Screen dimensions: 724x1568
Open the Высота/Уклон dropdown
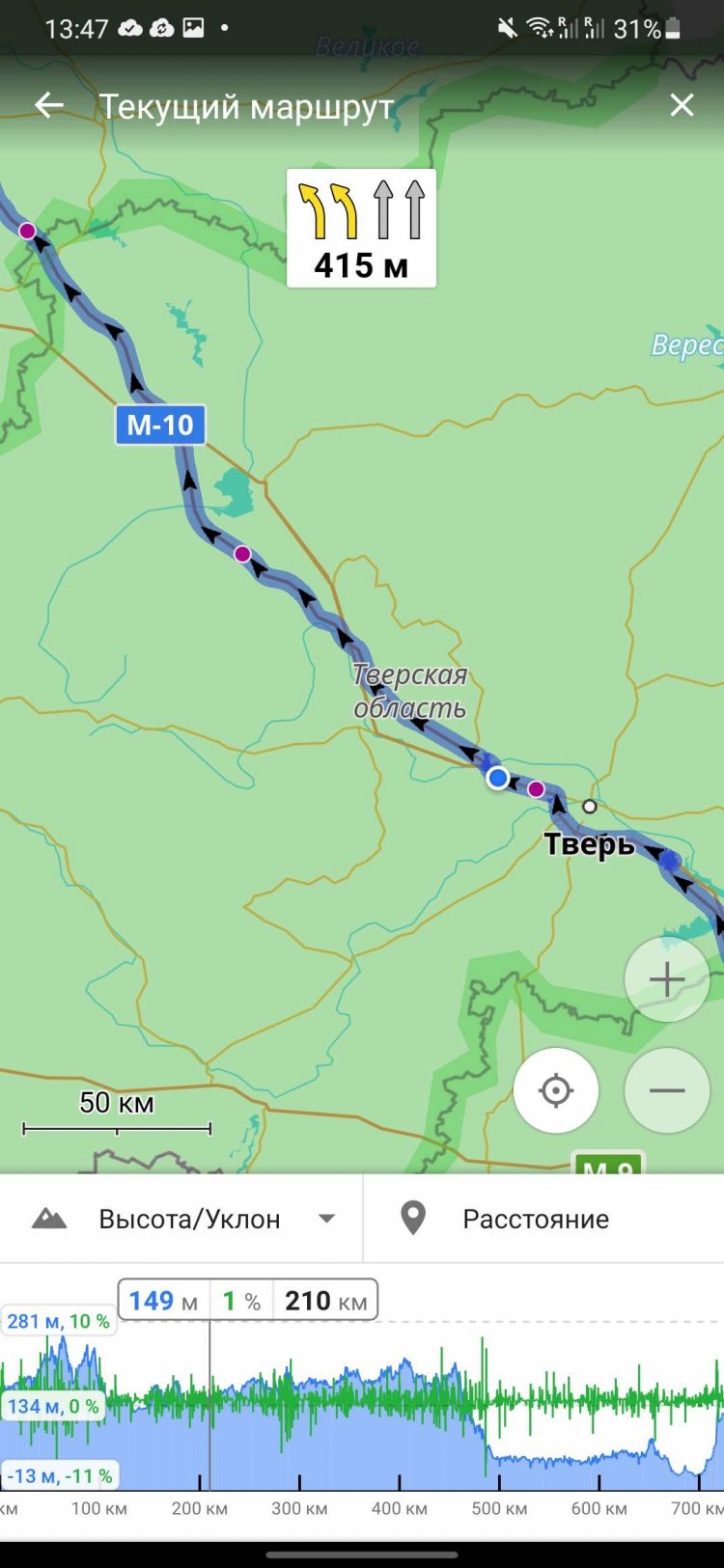pos(183,1219)
